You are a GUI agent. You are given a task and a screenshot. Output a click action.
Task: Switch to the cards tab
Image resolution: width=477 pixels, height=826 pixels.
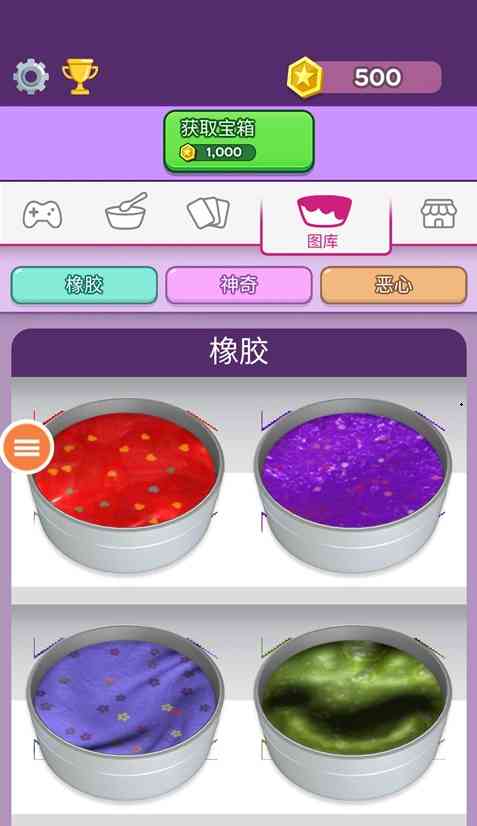tap(209, 213)
